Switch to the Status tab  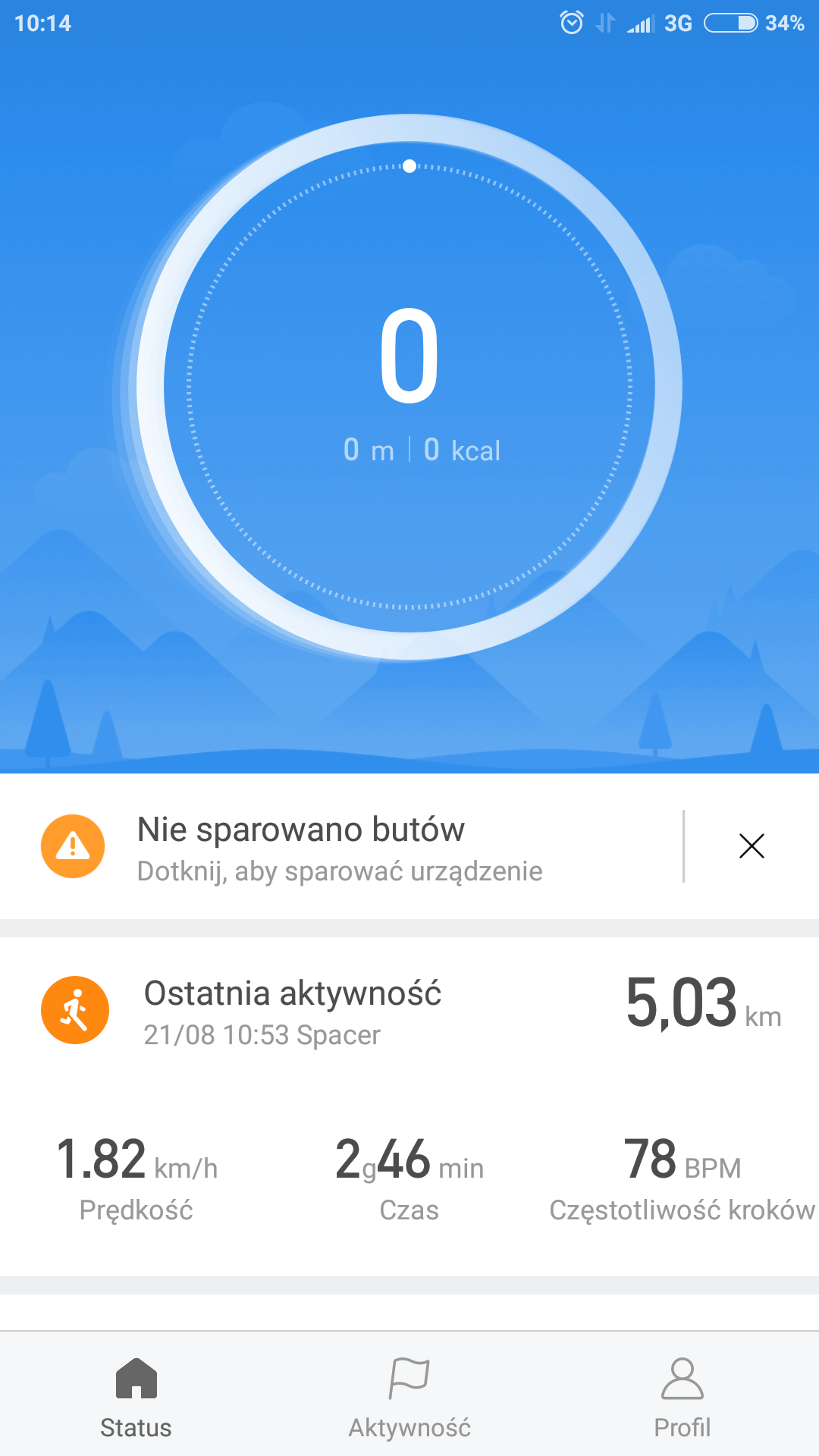pyautogui.click(x=136, y=1397)
